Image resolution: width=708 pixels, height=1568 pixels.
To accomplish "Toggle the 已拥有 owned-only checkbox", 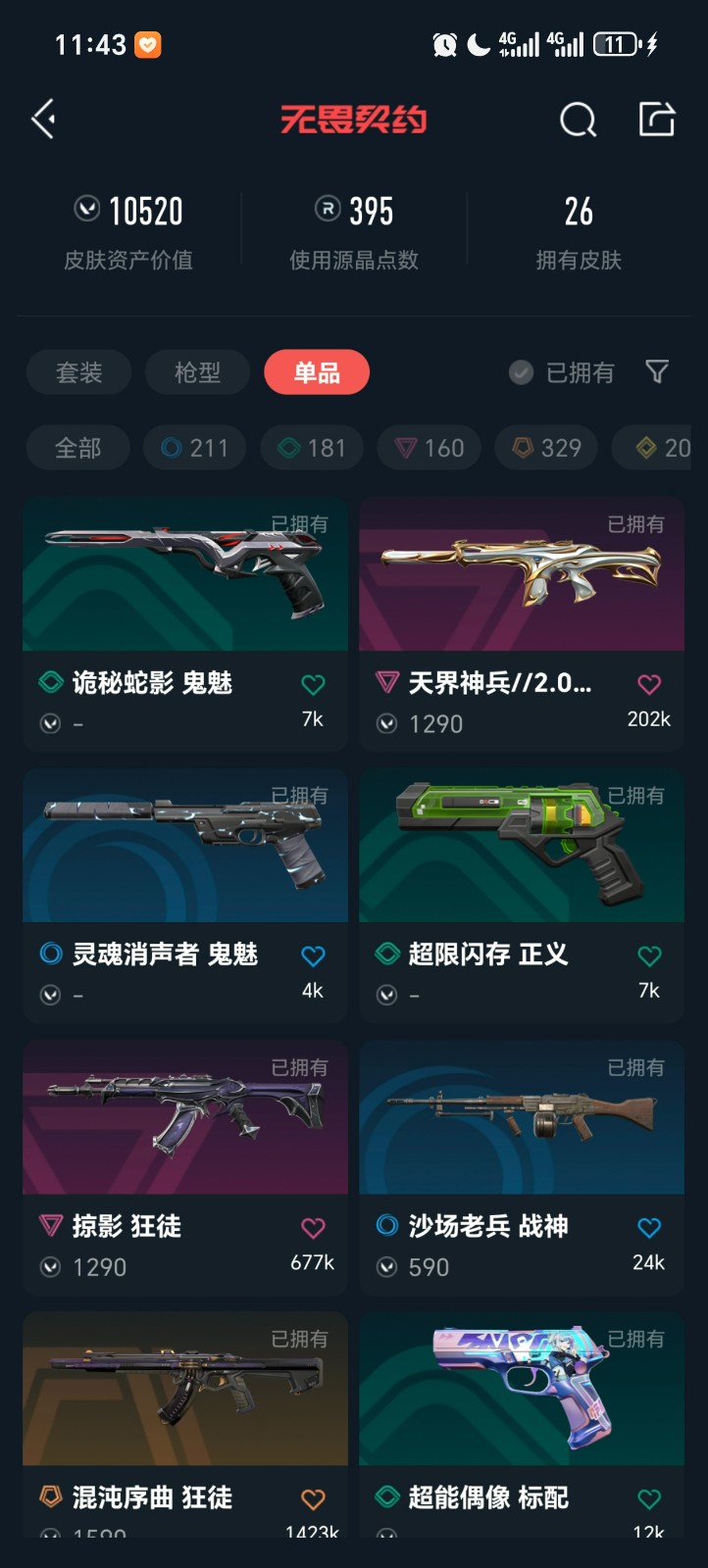I will (562, 372).
